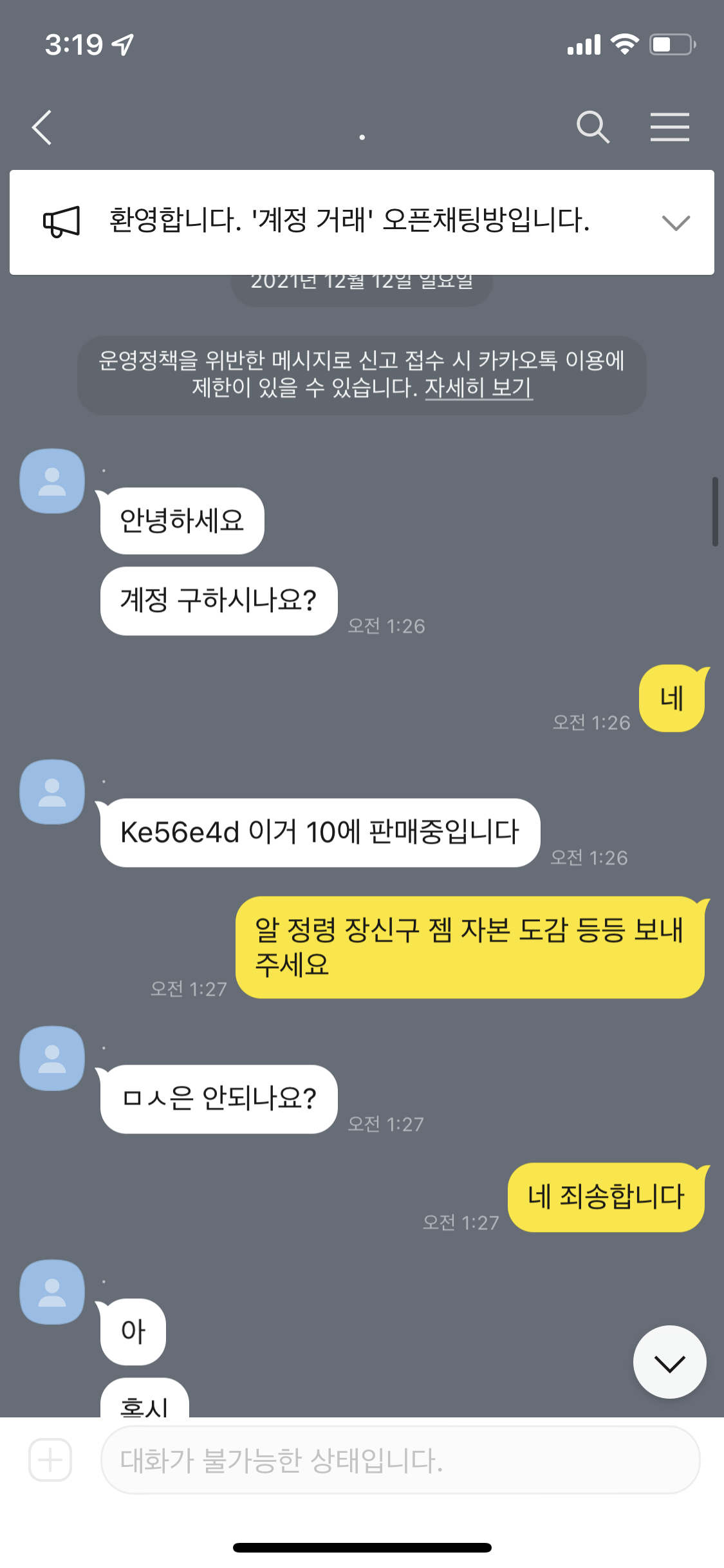Tap the plus attachment button
The image size is (724, 1568).
(50, 1460)
